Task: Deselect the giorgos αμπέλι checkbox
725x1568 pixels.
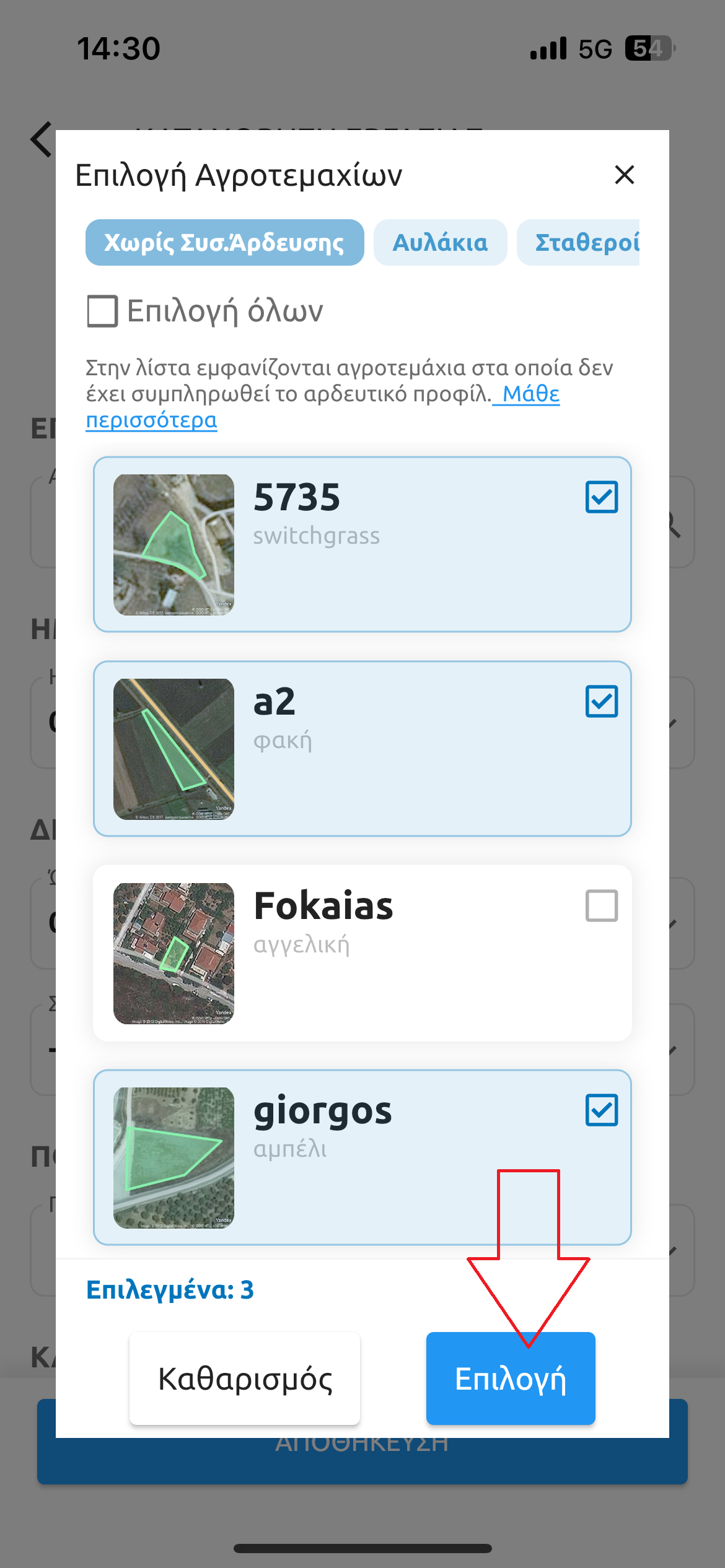Action: tap(602, 1110)
